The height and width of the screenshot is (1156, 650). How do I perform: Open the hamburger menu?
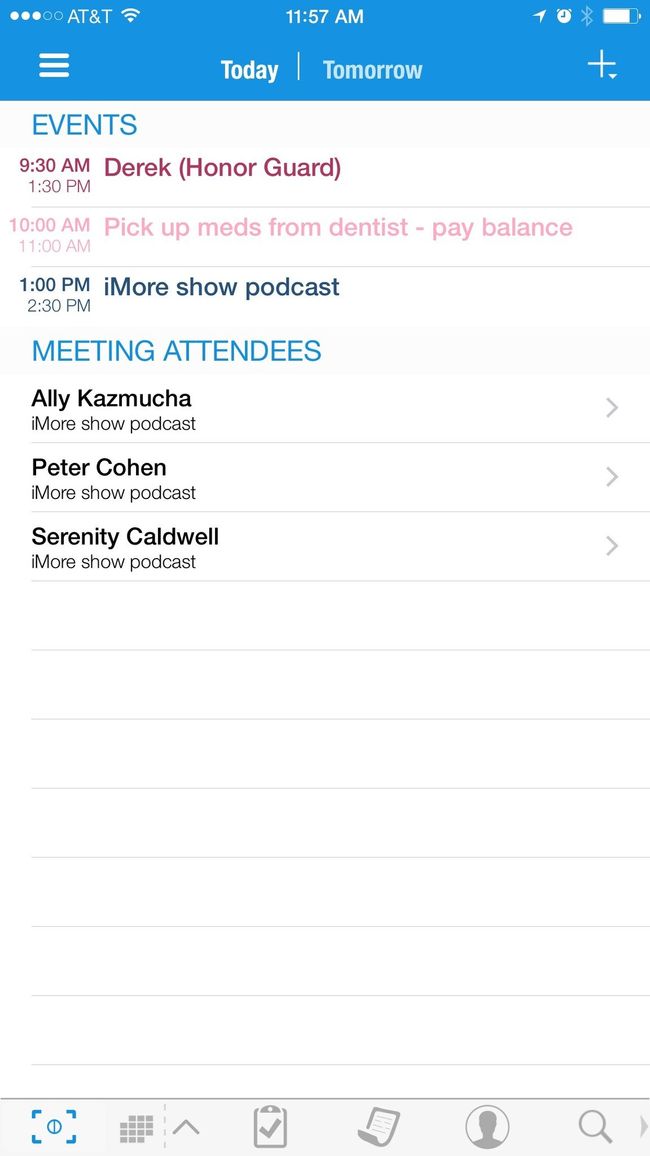pyautogui.click(x=54, y=66)
